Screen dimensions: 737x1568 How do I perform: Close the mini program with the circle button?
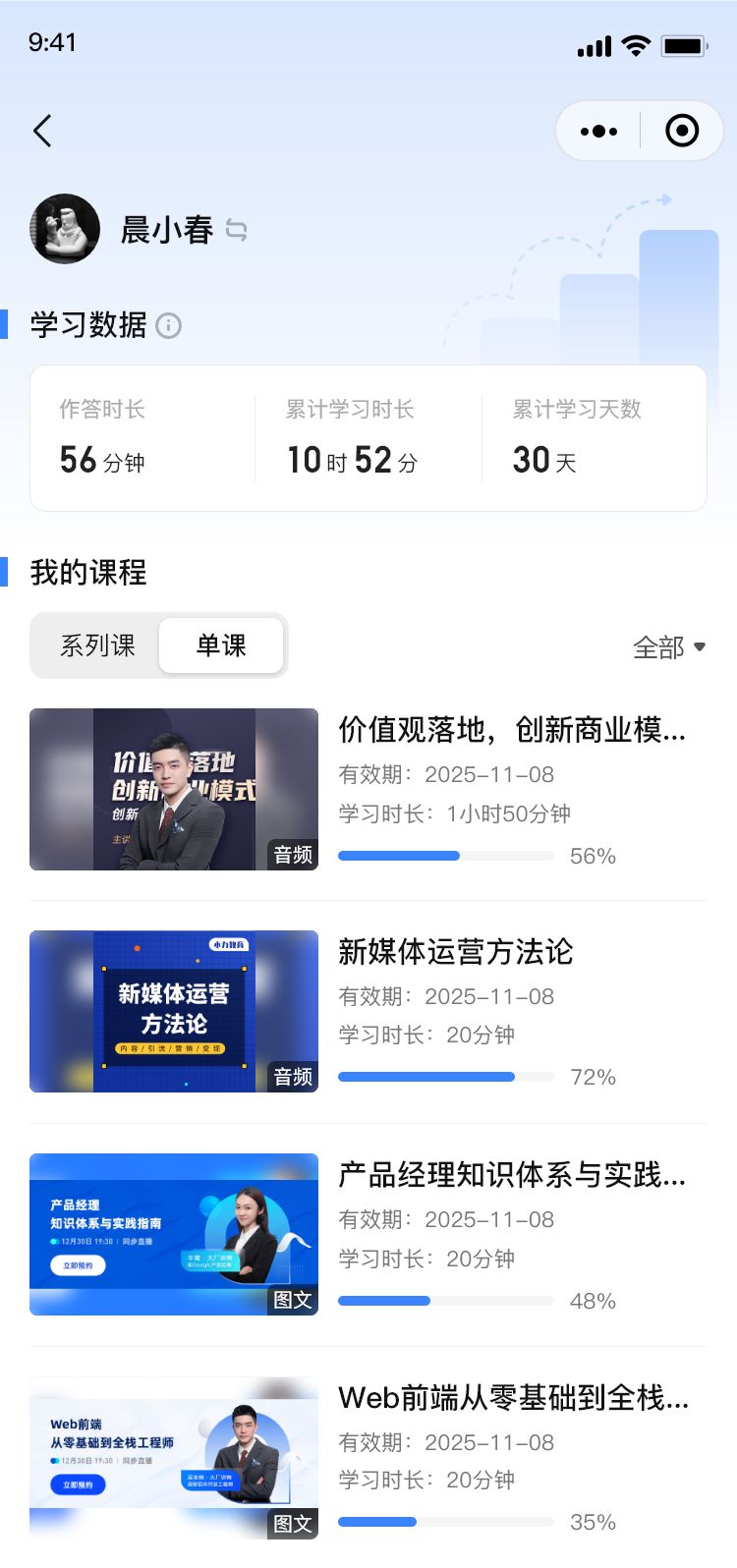coord(682,131)
